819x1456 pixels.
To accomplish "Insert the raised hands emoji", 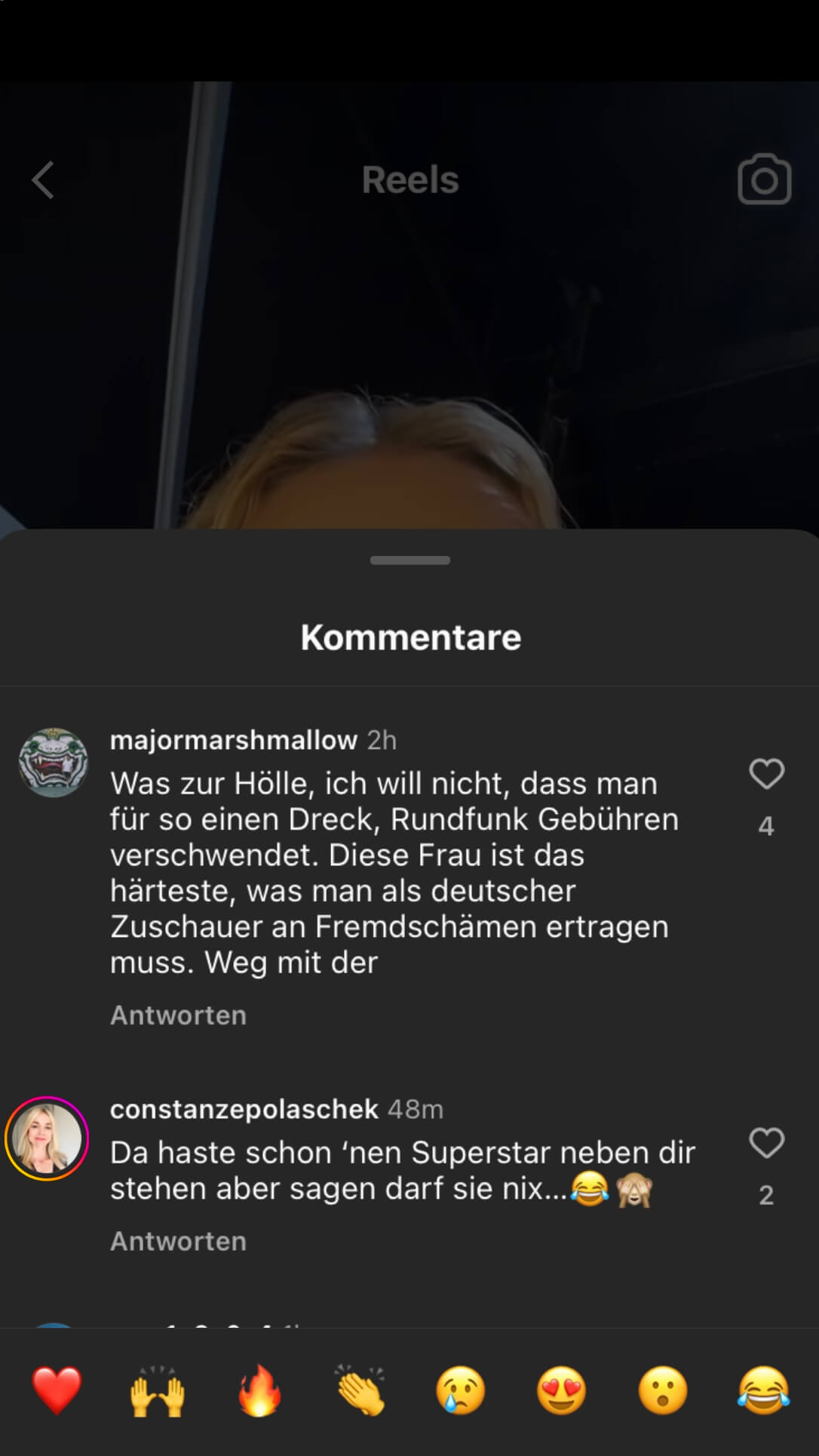I will [158, 1390].
